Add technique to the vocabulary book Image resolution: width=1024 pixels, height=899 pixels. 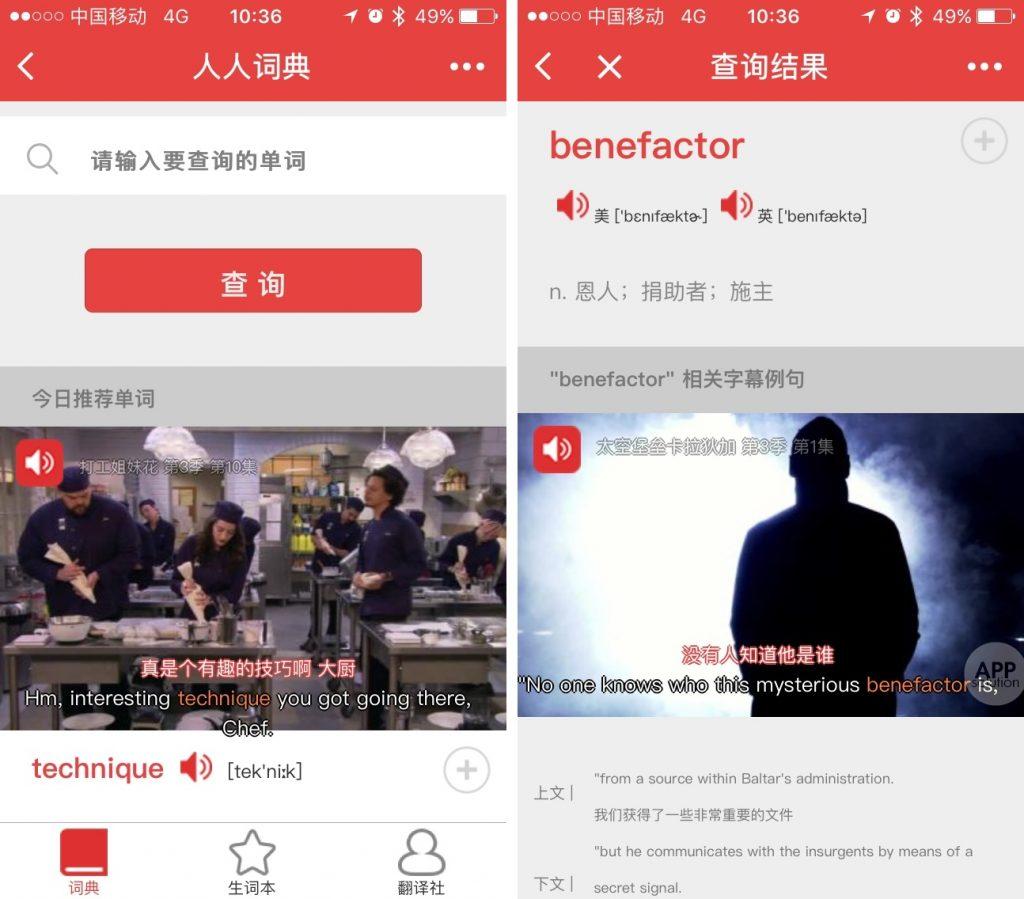466,770
